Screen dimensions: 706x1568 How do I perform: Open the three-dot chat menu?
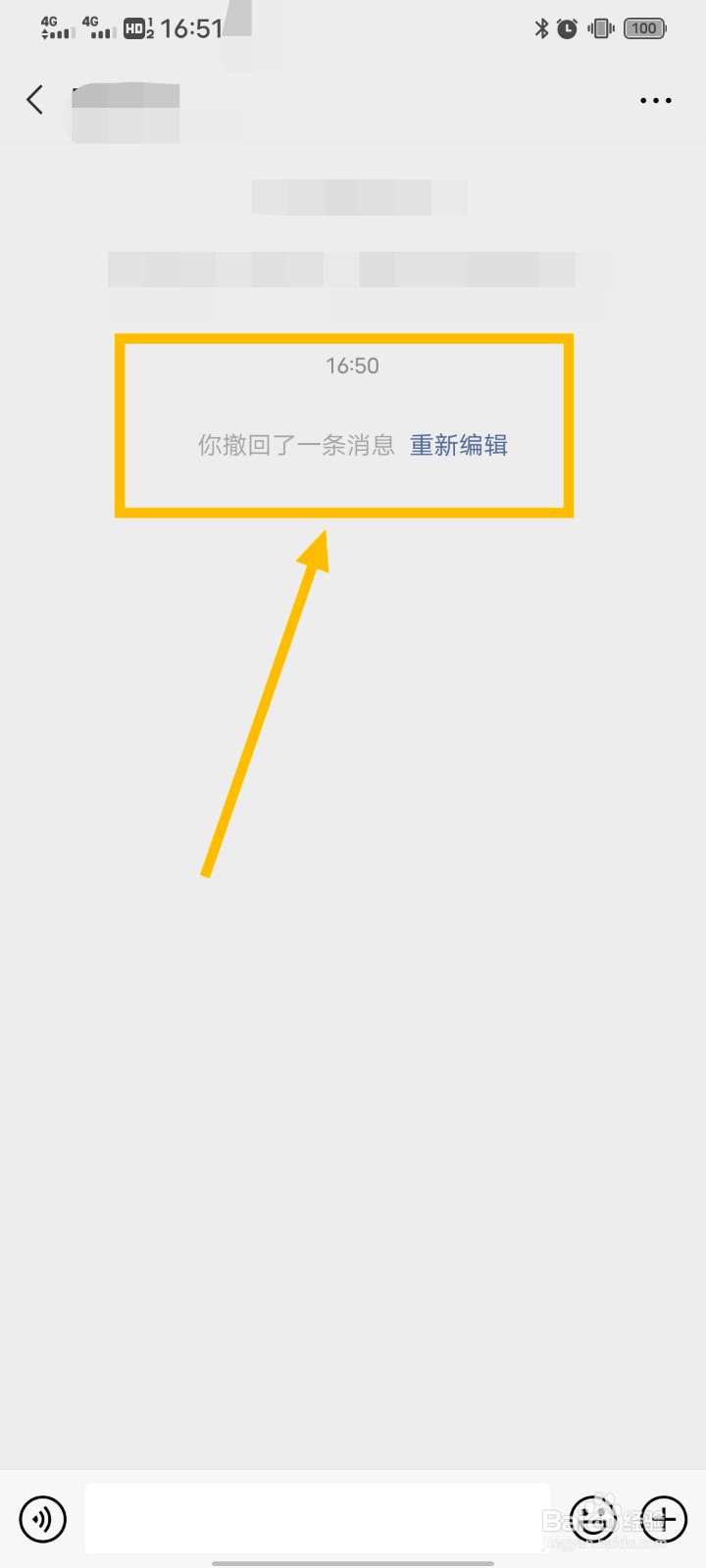(655, 100)
